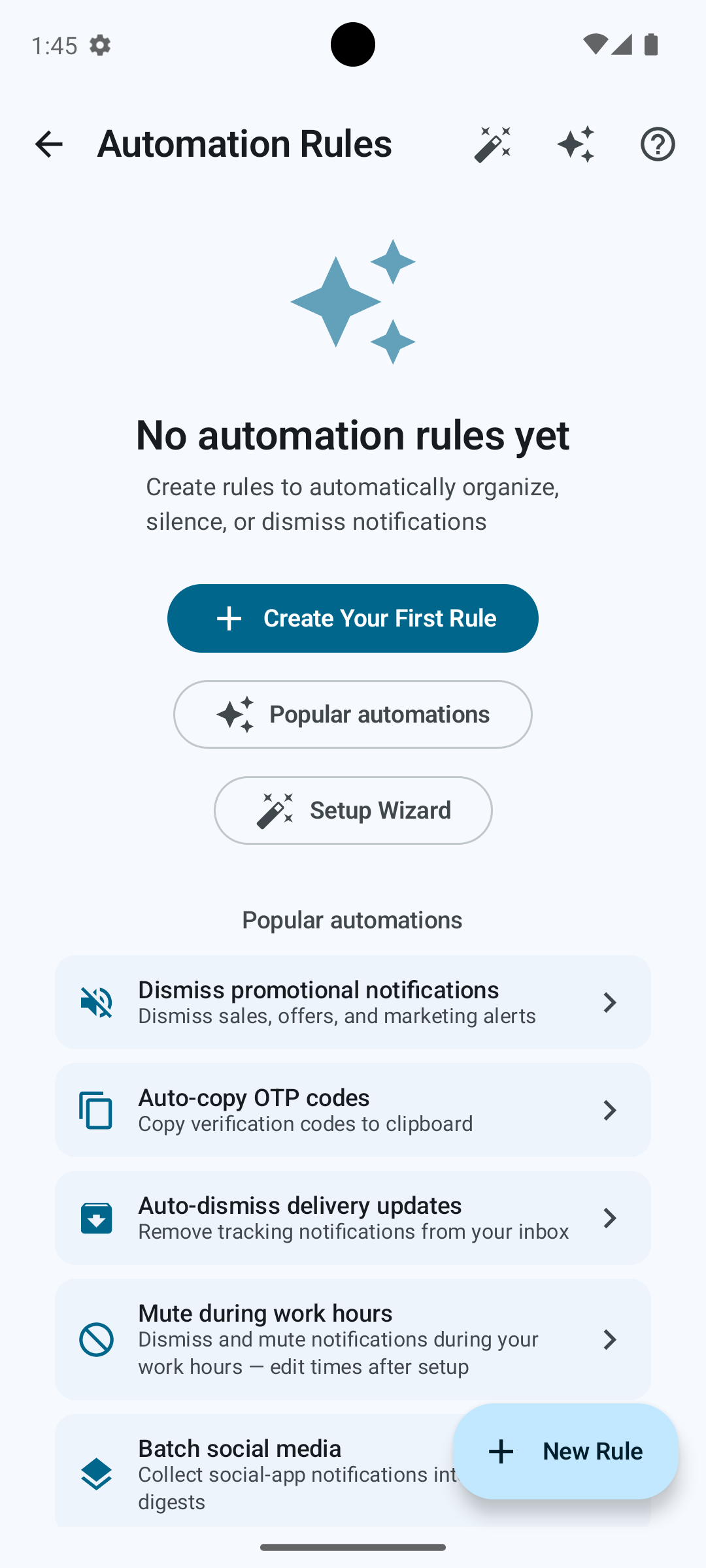
Task: Tap the blocked-circle icon on Mute during work hours
Action: (96, 1339)
